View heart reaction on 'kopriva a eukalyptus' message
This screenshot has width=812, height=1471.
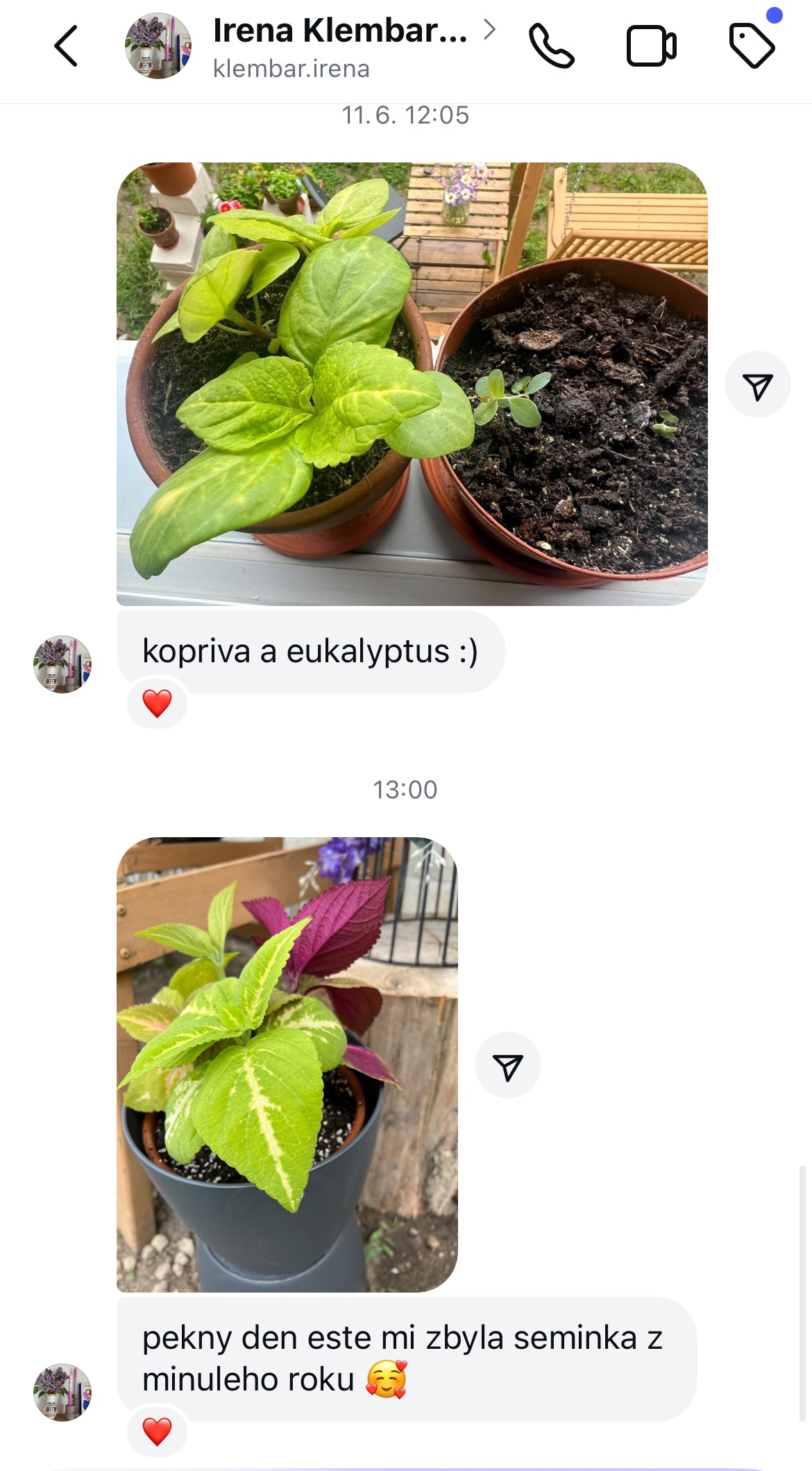click(x=157, y=703)
